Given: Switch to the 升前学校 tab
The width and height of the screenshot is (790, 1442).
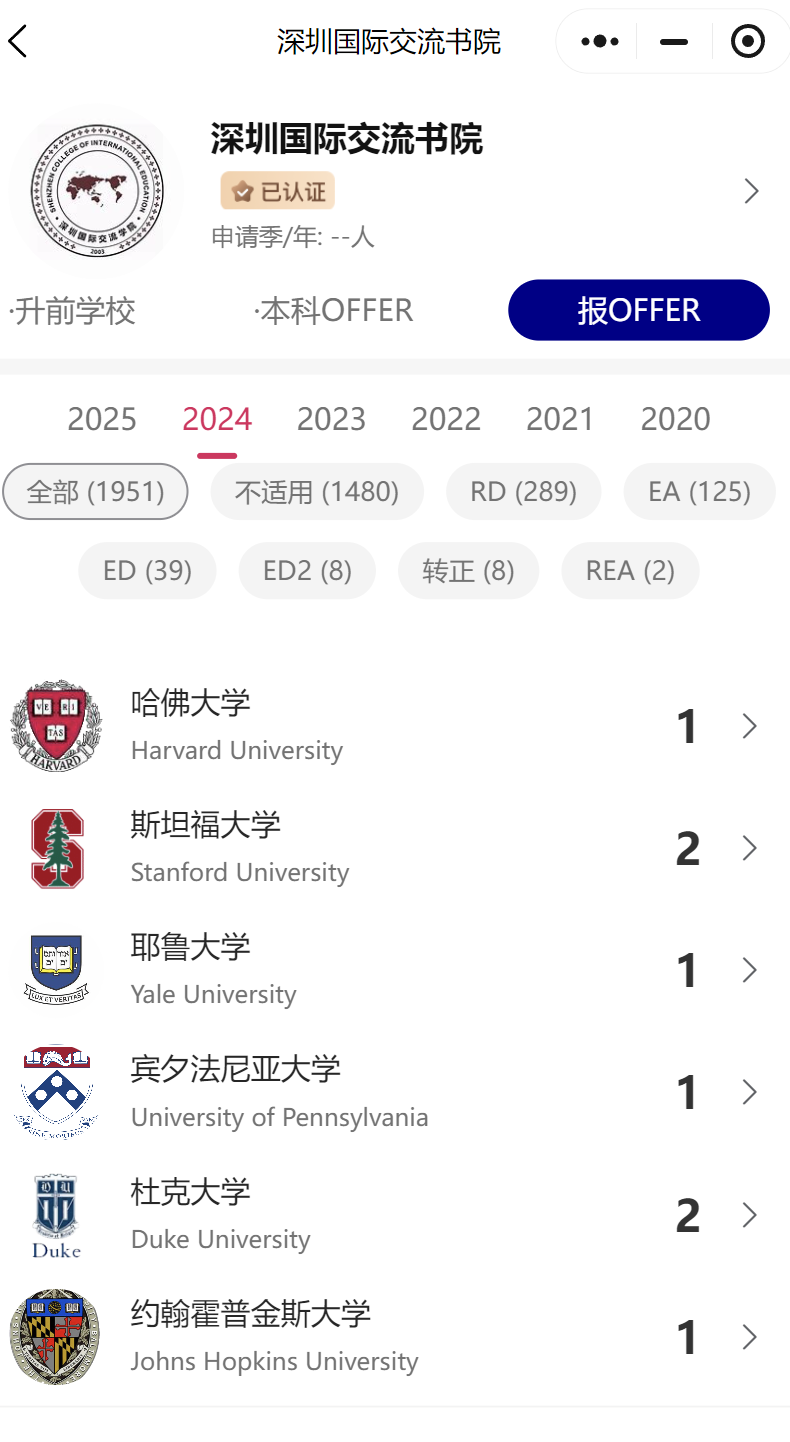Looking at the screenshot, I should point(72,311).
